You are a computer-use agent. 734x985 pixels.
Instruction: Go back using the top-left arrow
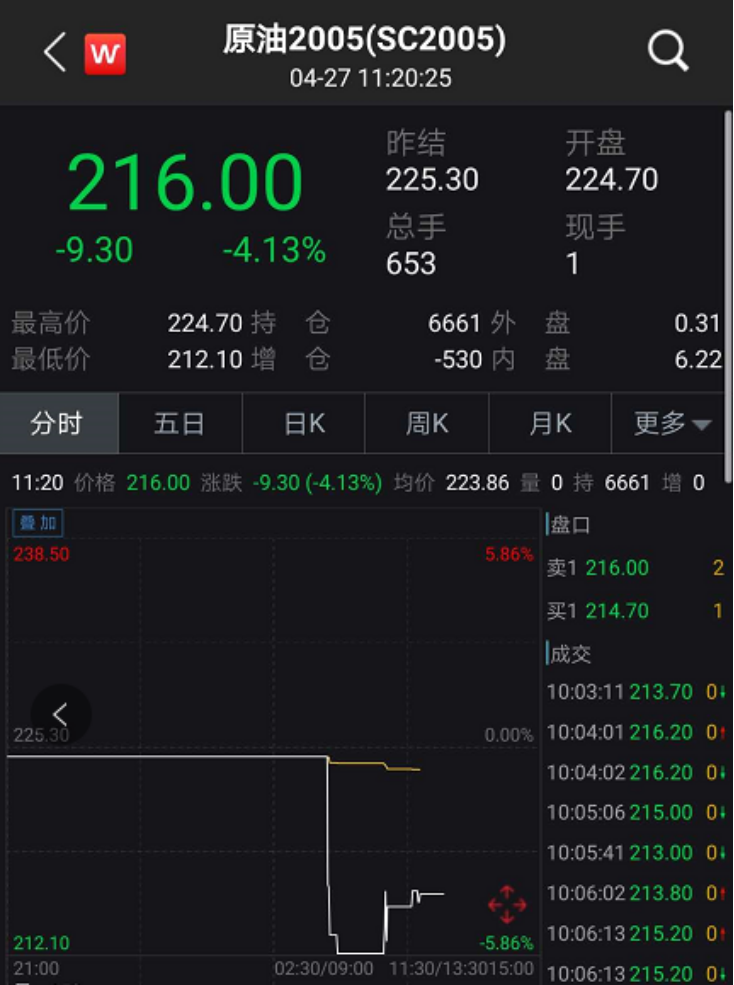54,52
